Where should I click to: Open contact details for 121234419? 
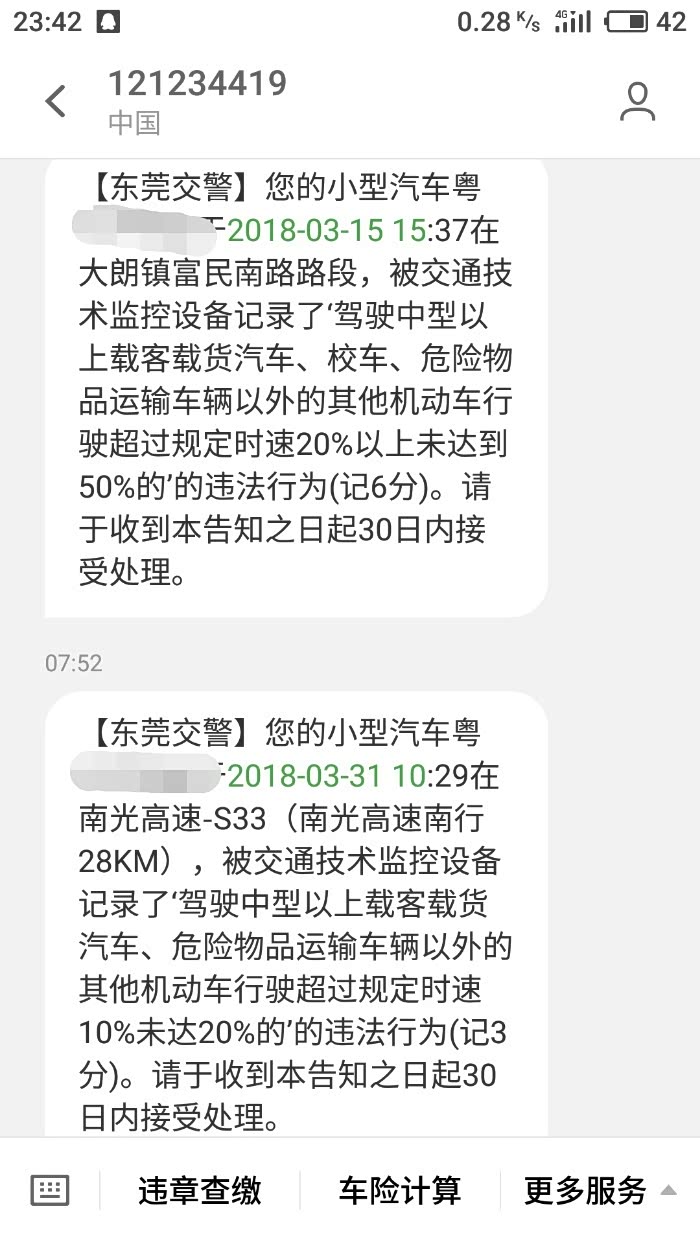point(637,101)
